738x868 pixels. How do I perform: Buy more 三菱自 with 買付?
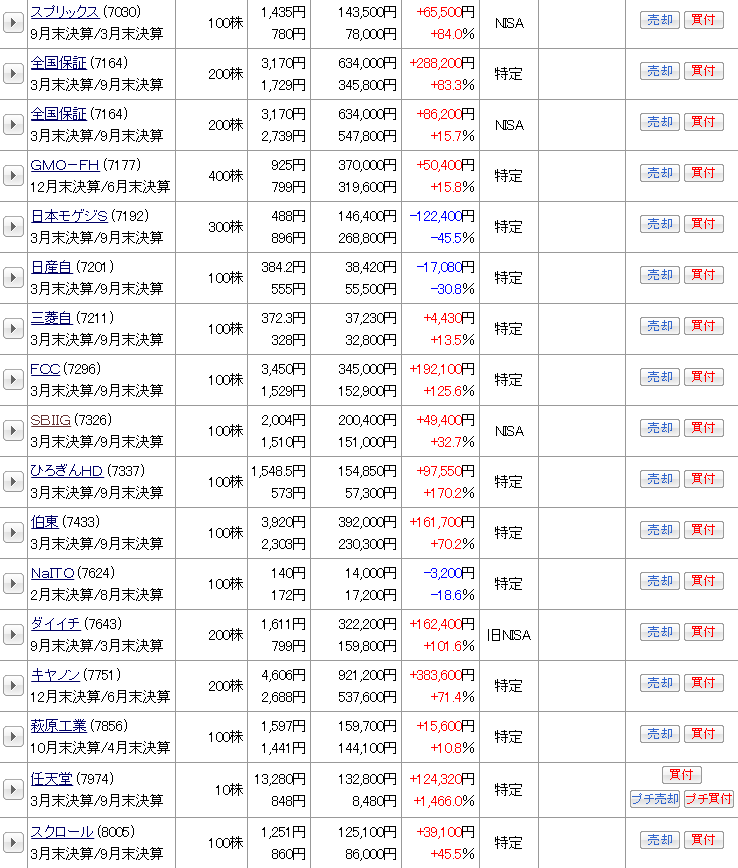pyautogui.click(x=703, y=326)
